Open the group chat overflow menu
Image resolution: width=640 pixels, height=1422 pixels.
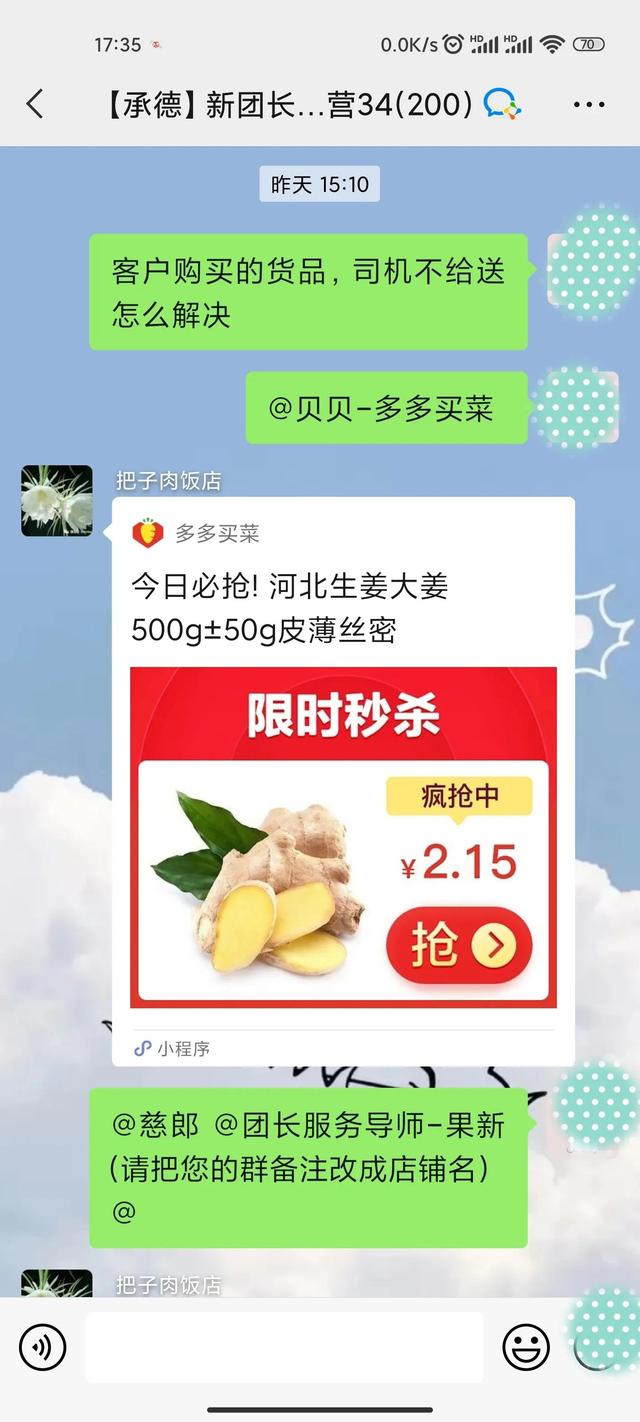coord(589,104)
